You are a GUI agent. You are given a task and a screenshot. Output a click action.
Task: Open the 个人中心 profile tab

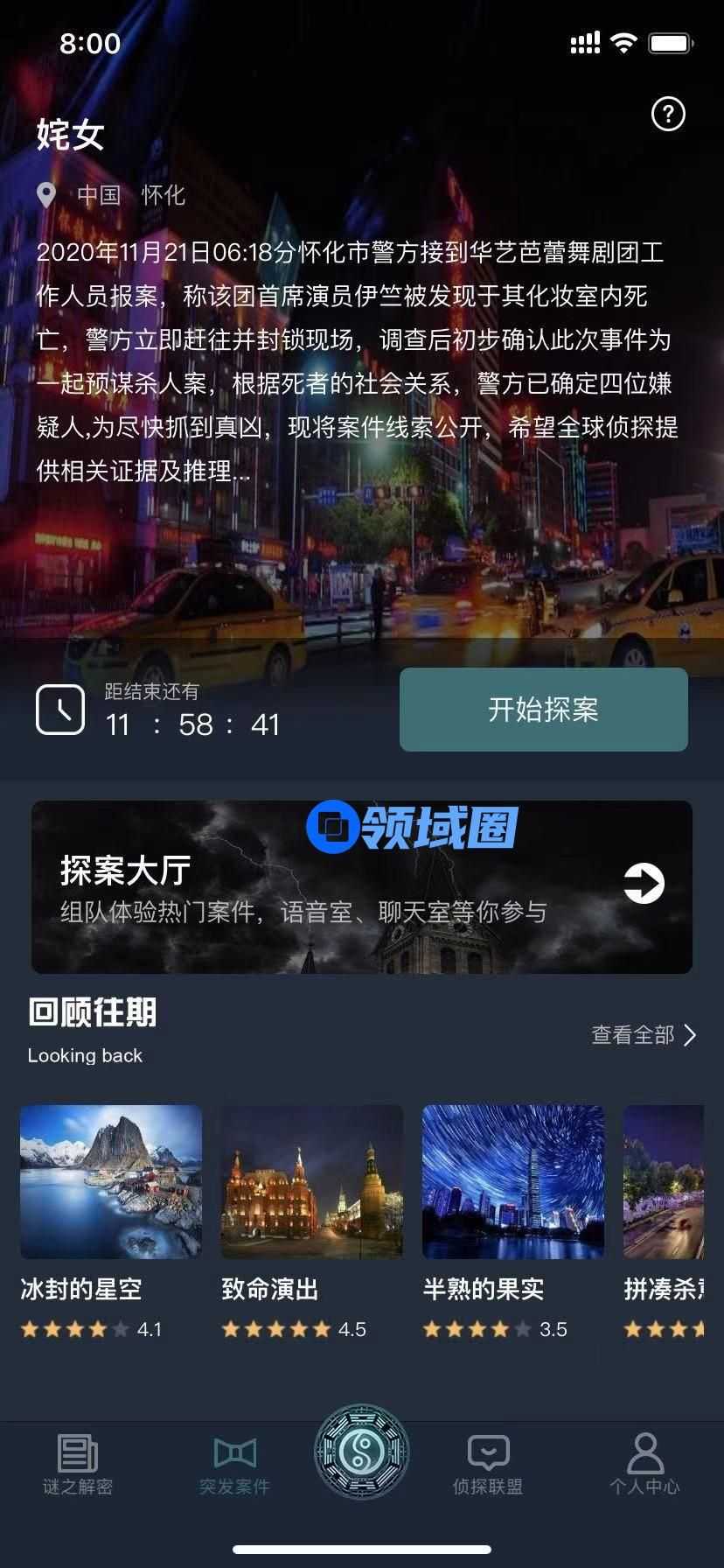point(644,1463)
